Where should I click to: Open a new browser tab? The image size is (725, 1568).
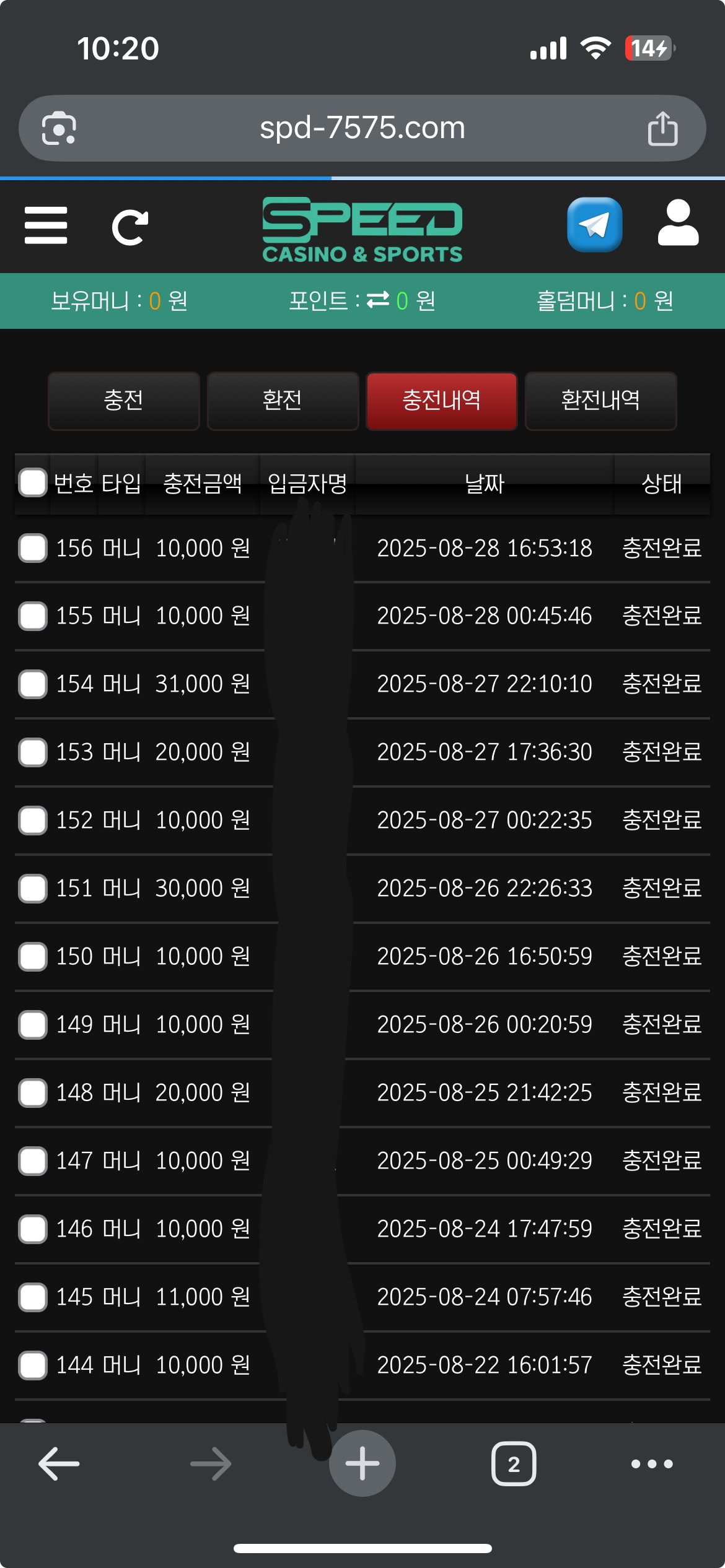362,1464
